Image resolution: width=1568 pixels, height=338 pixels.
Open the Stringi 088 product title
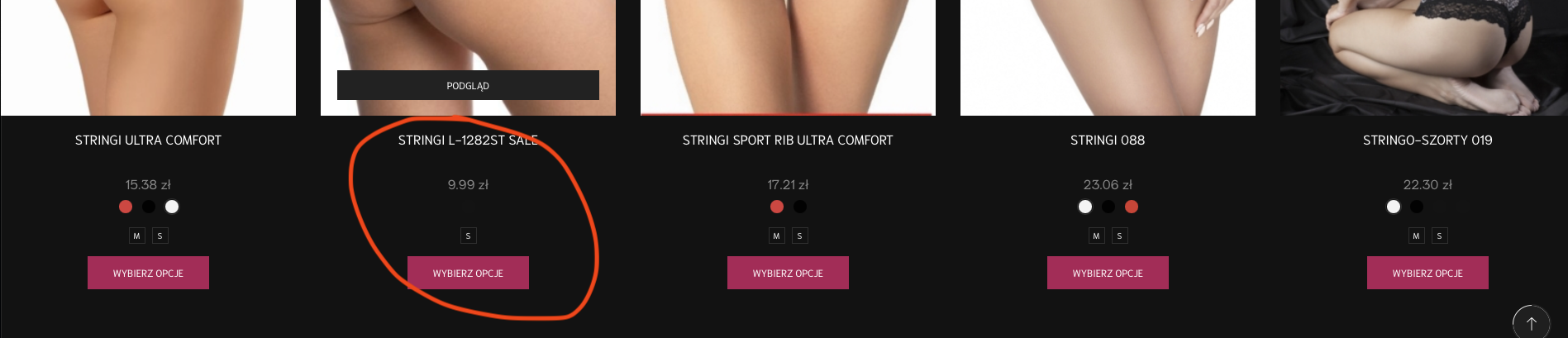(1108, 140)
